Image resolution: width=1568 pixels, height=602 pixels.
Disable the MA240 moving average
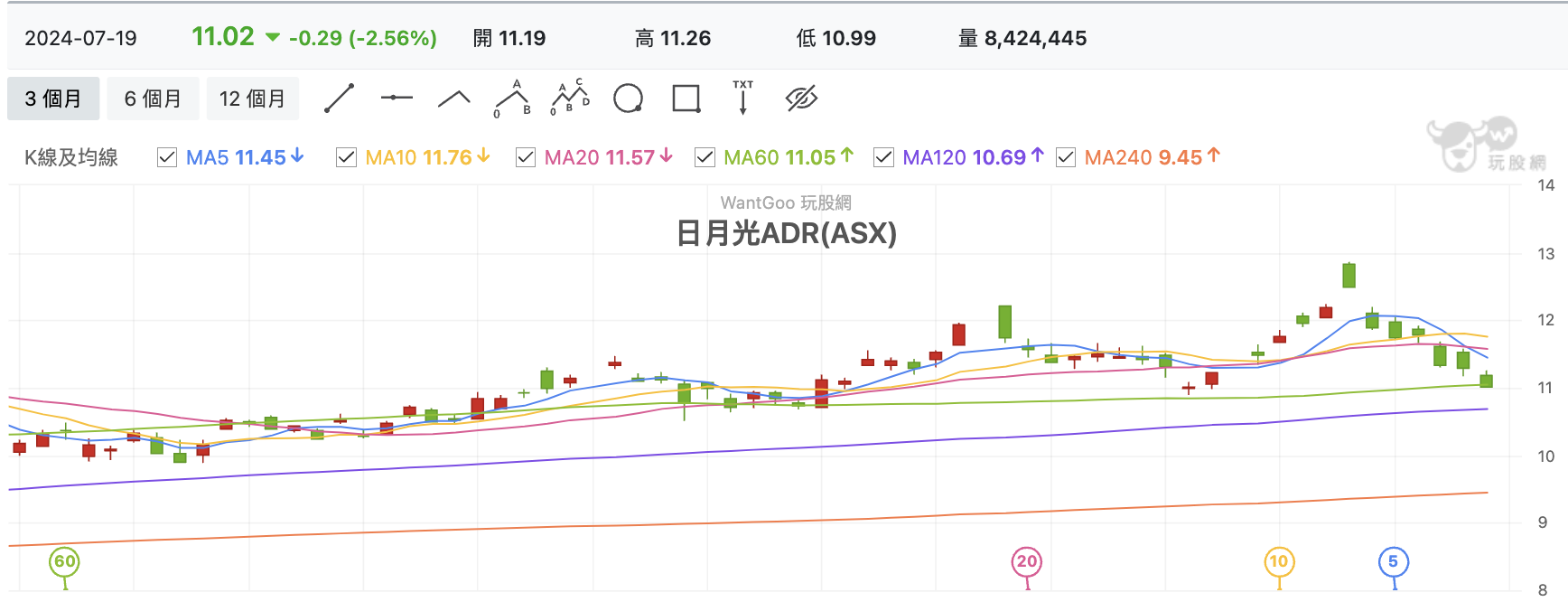[x=1066, y=157]
